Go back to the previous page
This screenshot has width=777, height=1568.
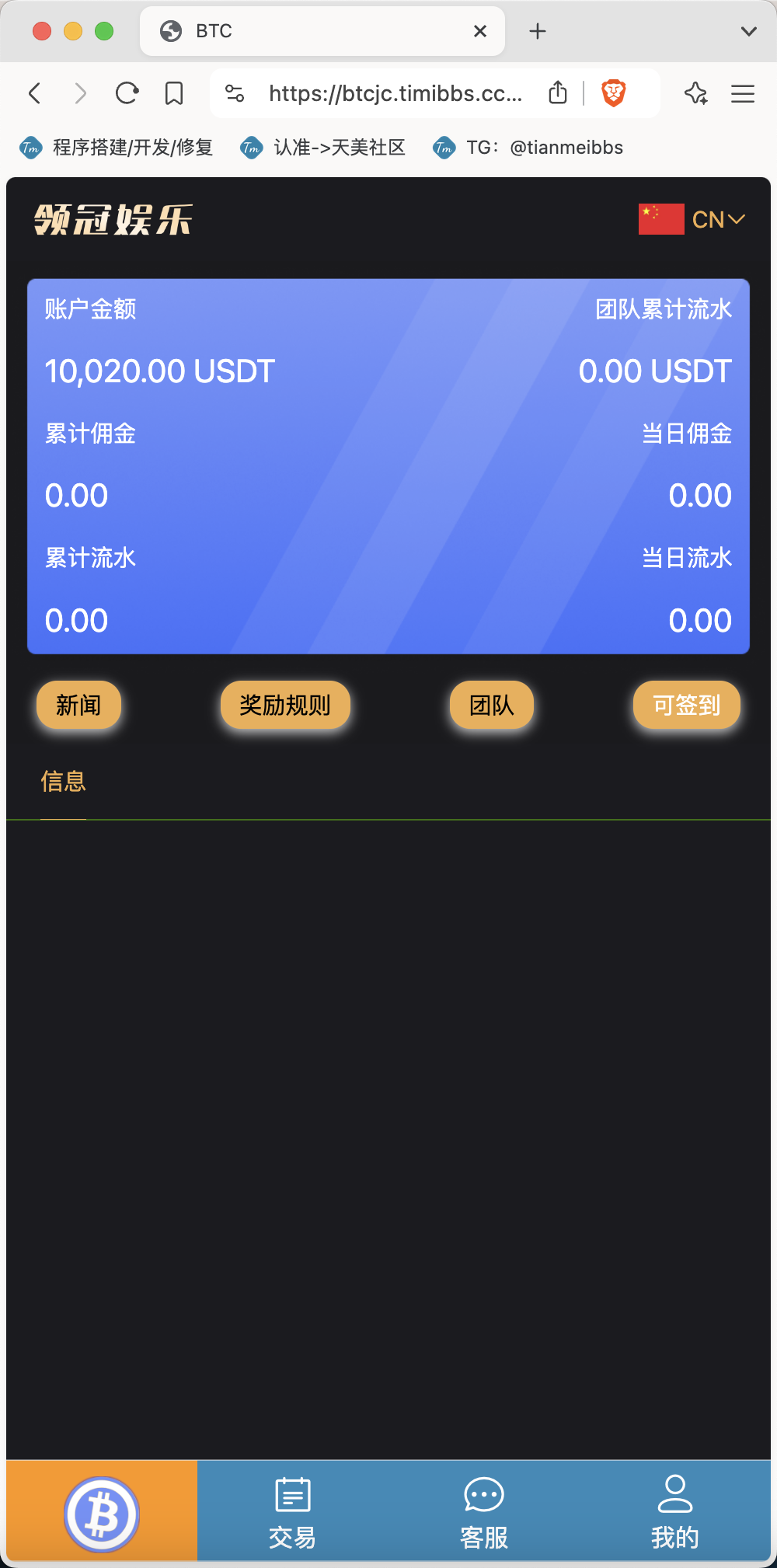[35, 94]
